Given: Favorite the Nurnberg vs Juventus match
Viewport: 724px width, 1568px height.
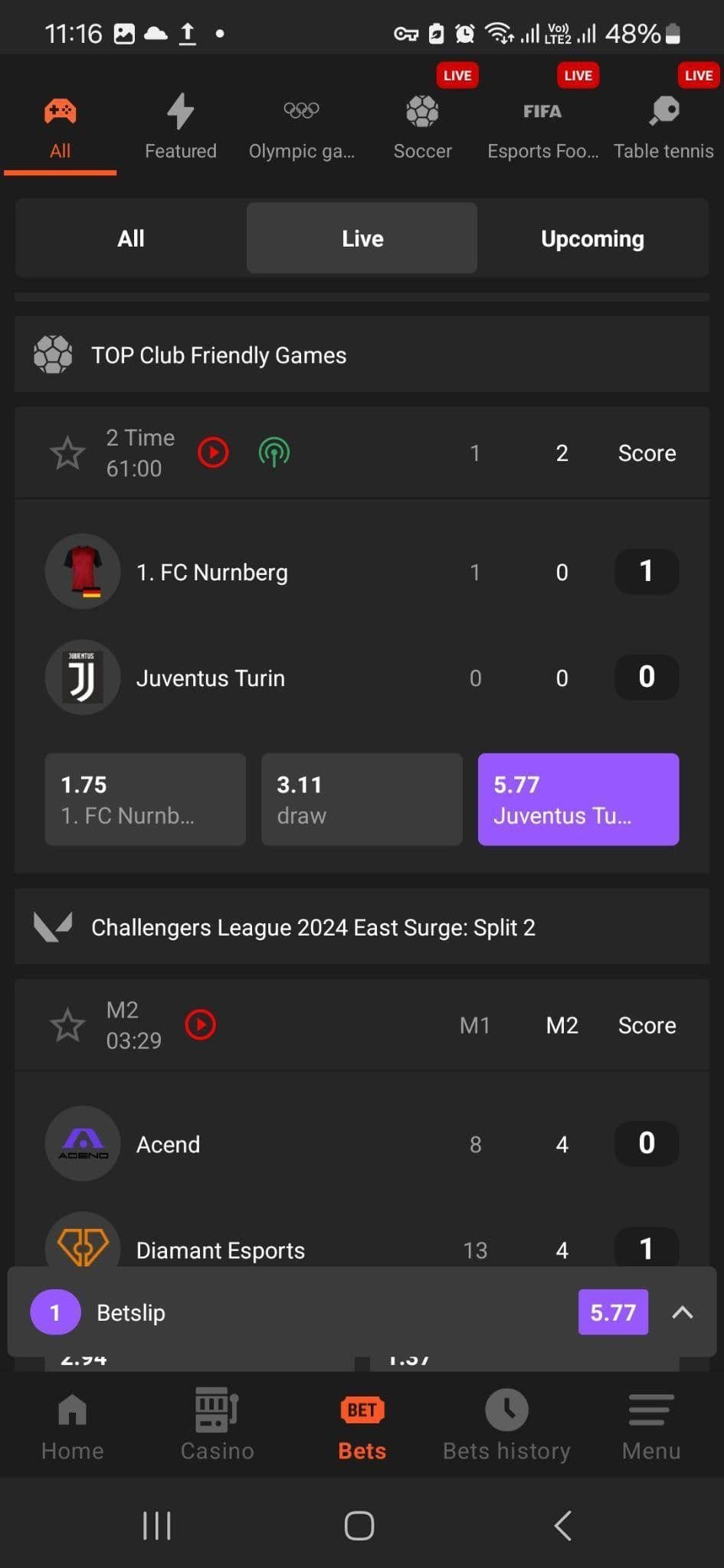Looking at the screenshot, I should [67, 452].
